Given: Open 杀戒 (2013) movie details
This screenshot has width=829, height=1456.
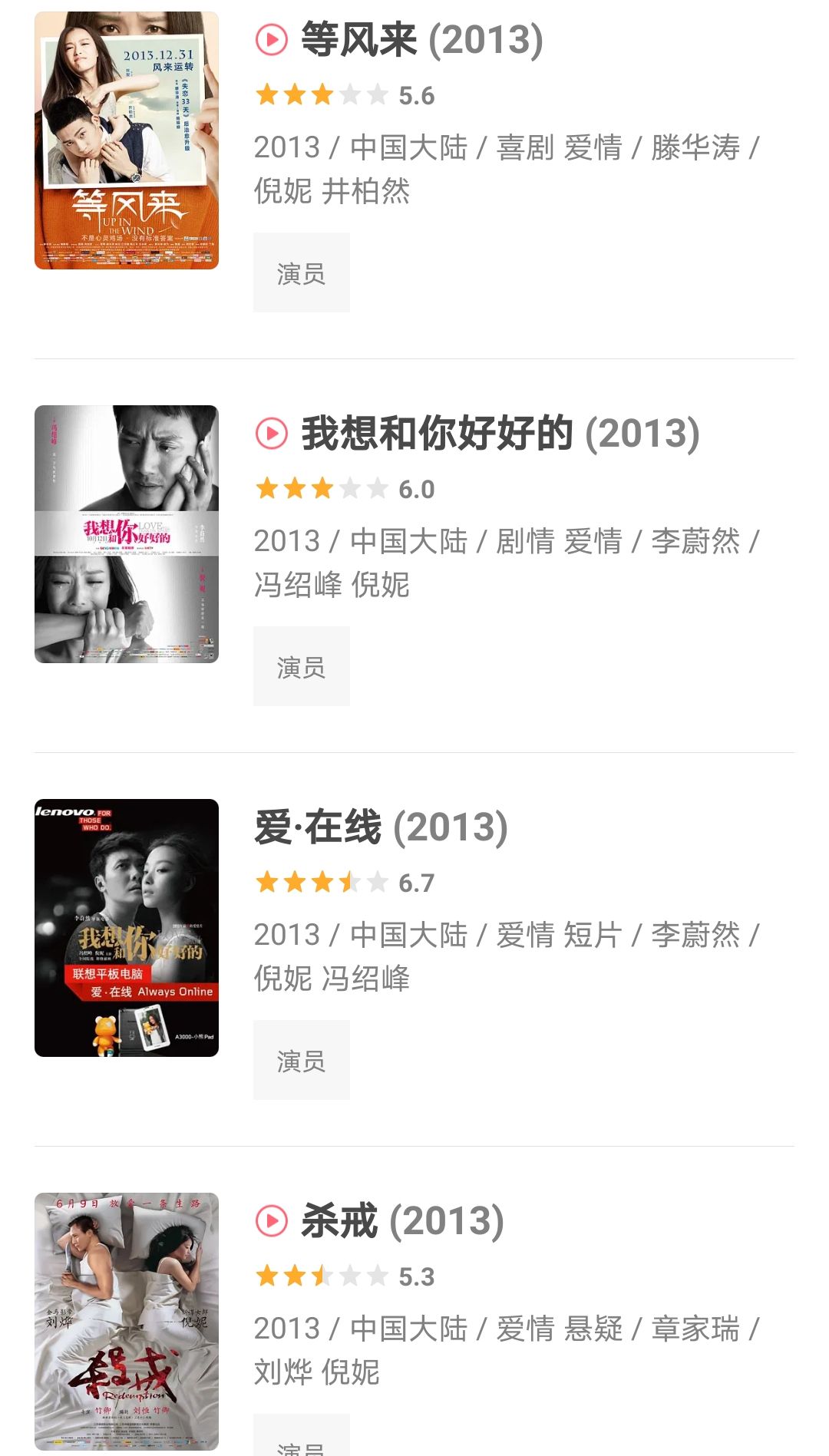Looking at the screenshot, I should [x=402, y=1221].
